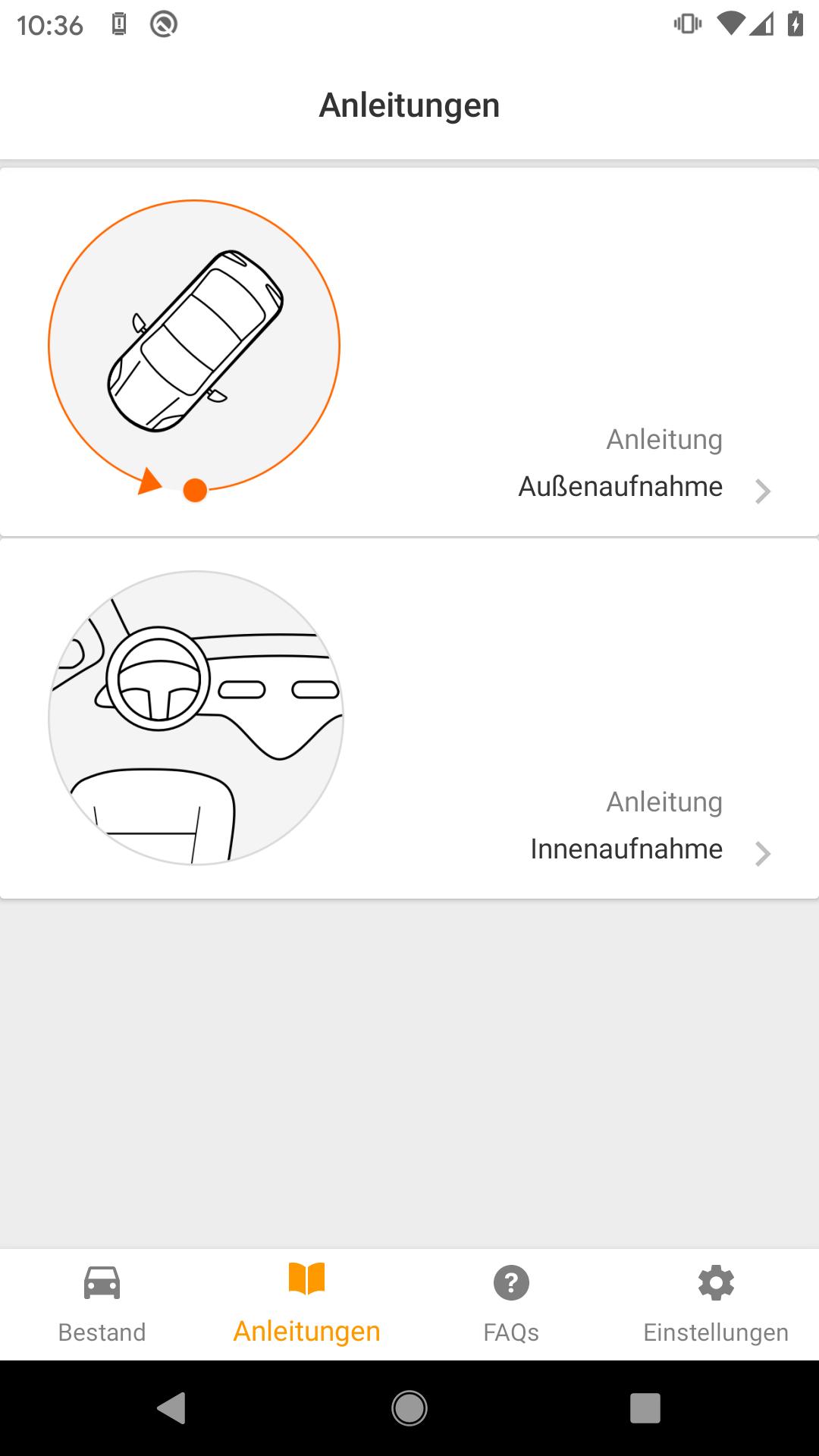Screen dimensions: 819x1456
Task: Select the Anleitungen tab
Action: (307, 1303)
